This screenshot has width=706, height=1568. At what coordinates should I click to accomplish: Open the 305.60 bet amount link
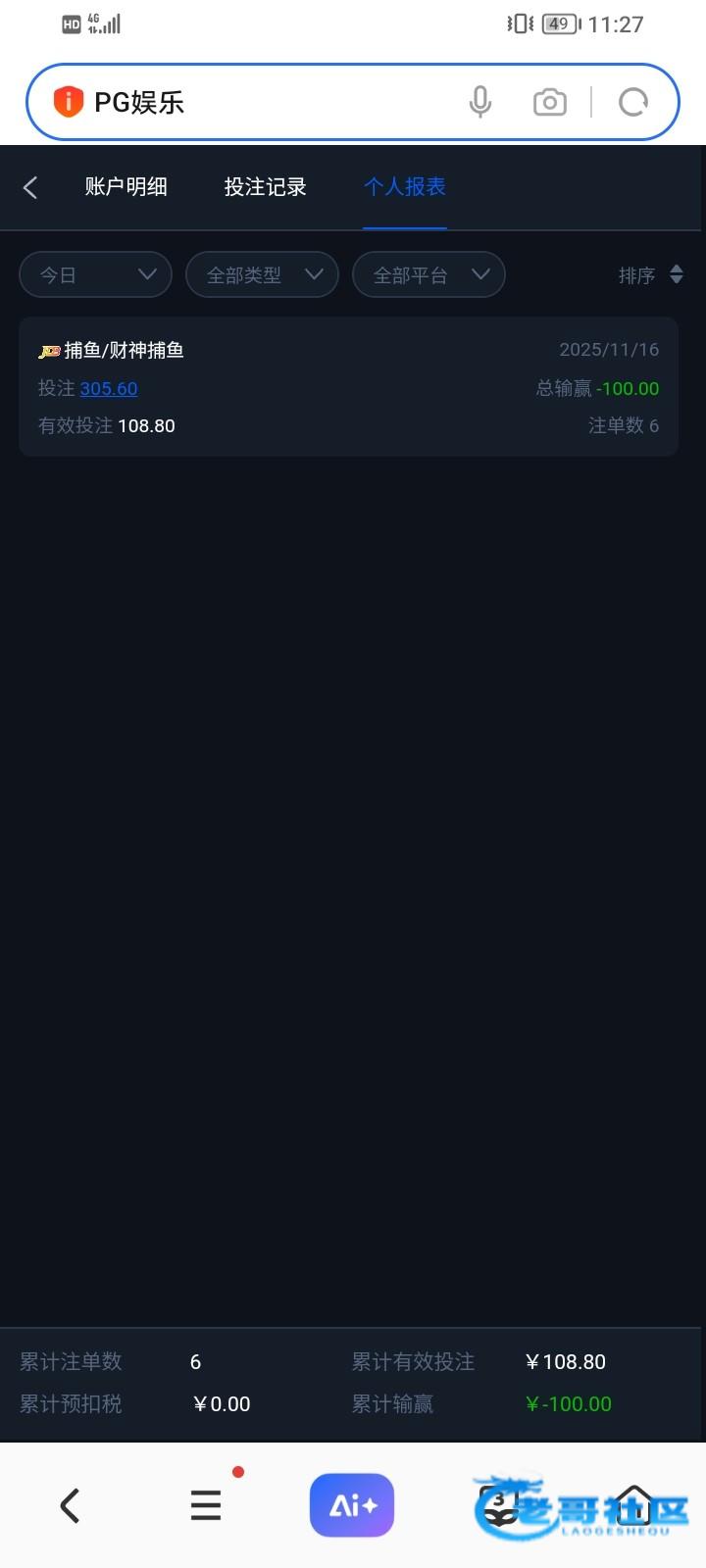point(109,388)
